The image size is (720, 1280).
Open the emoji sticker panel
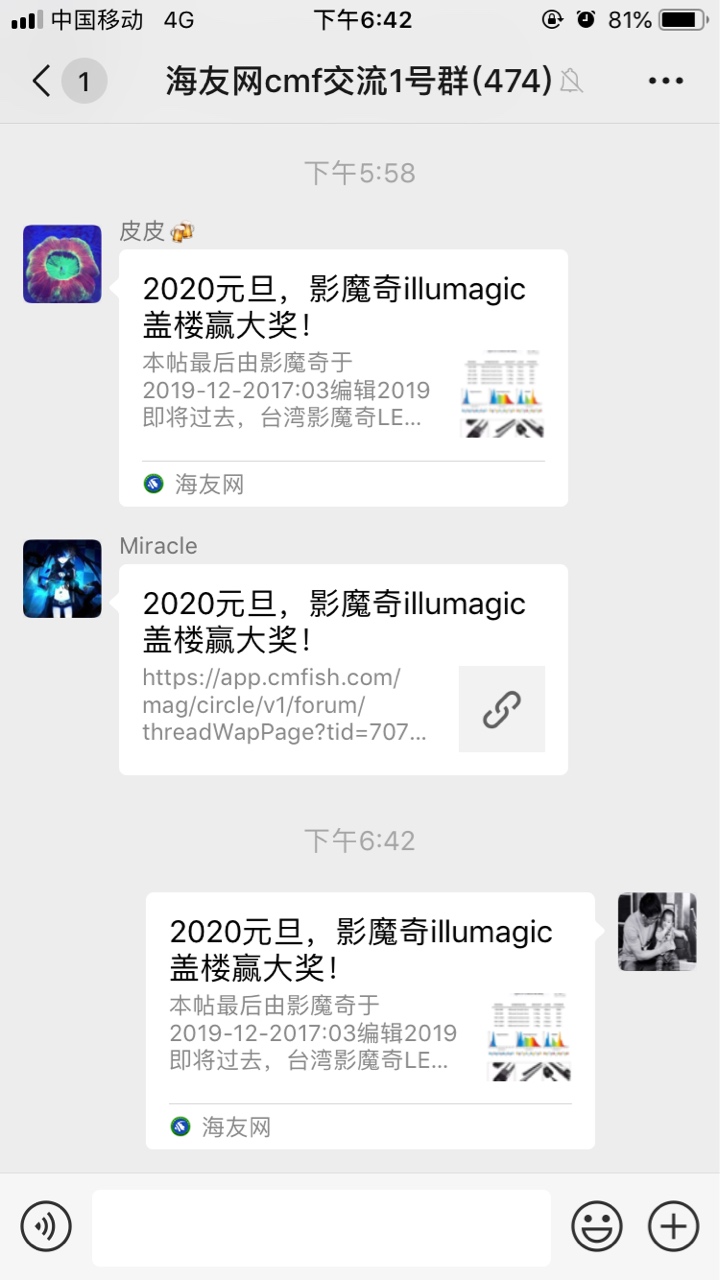click(x=597, y=1226)
